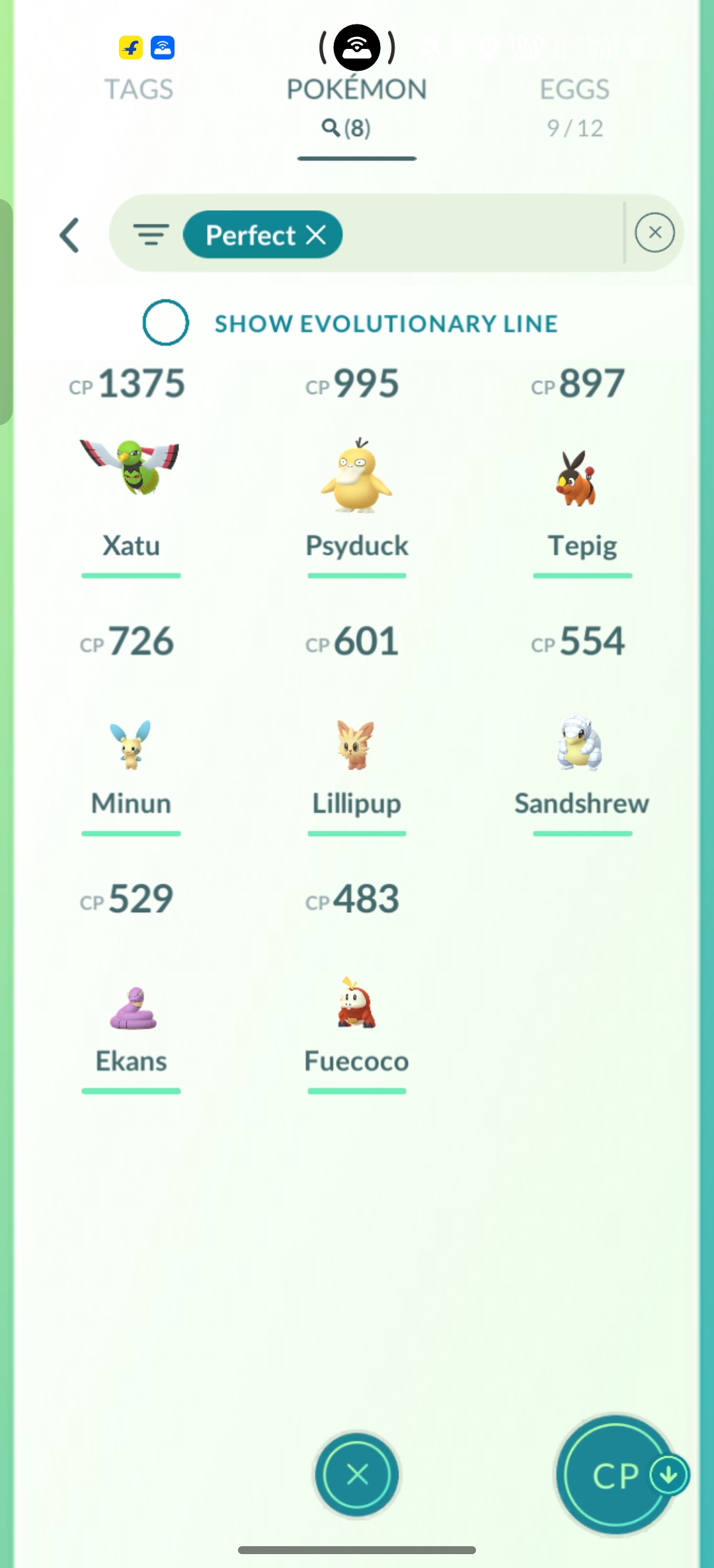The height and width of the screenshot is (1568, 714).
Task: View Ekans with CP 529
Action: click(x=132, y=1008)
